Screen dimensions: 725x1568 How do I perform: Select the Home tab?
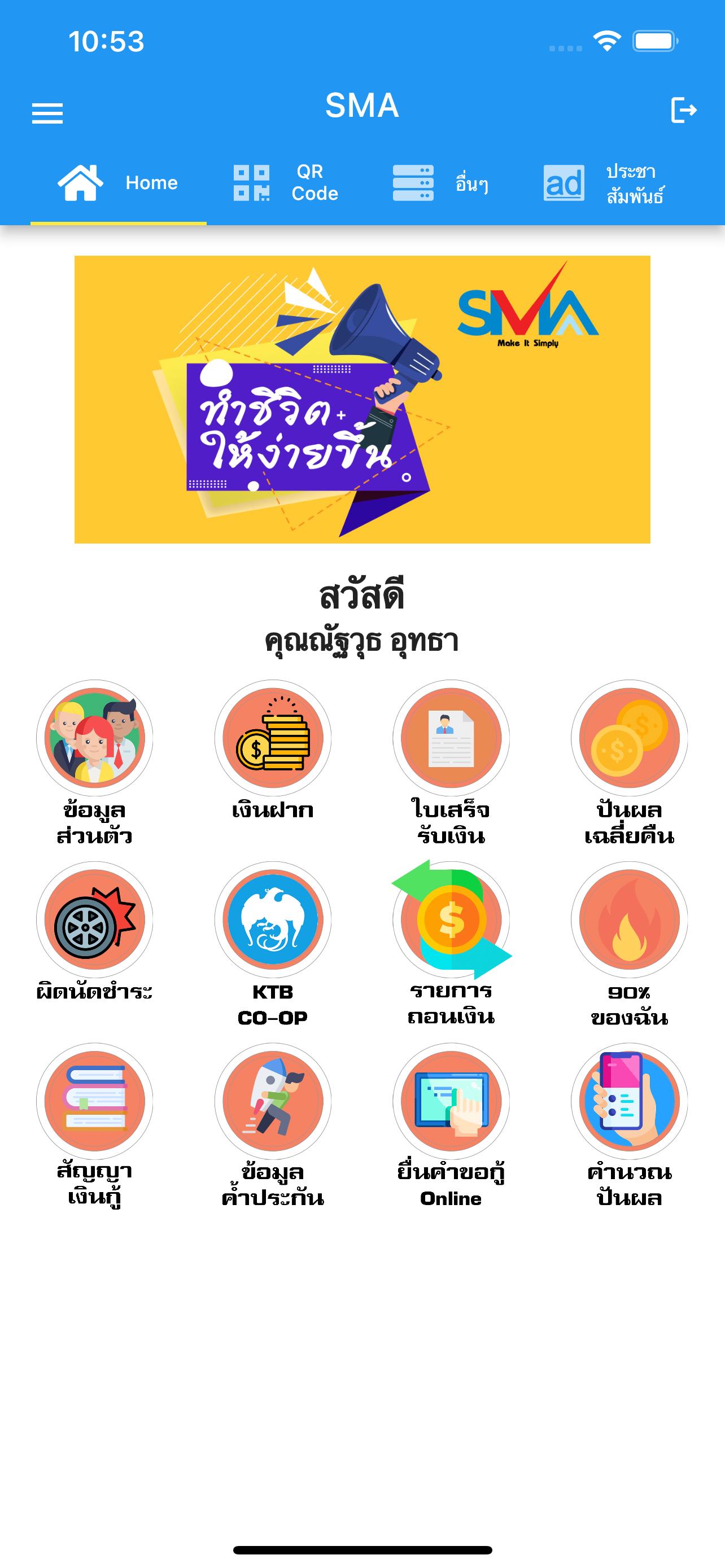[x=118, y=183]
